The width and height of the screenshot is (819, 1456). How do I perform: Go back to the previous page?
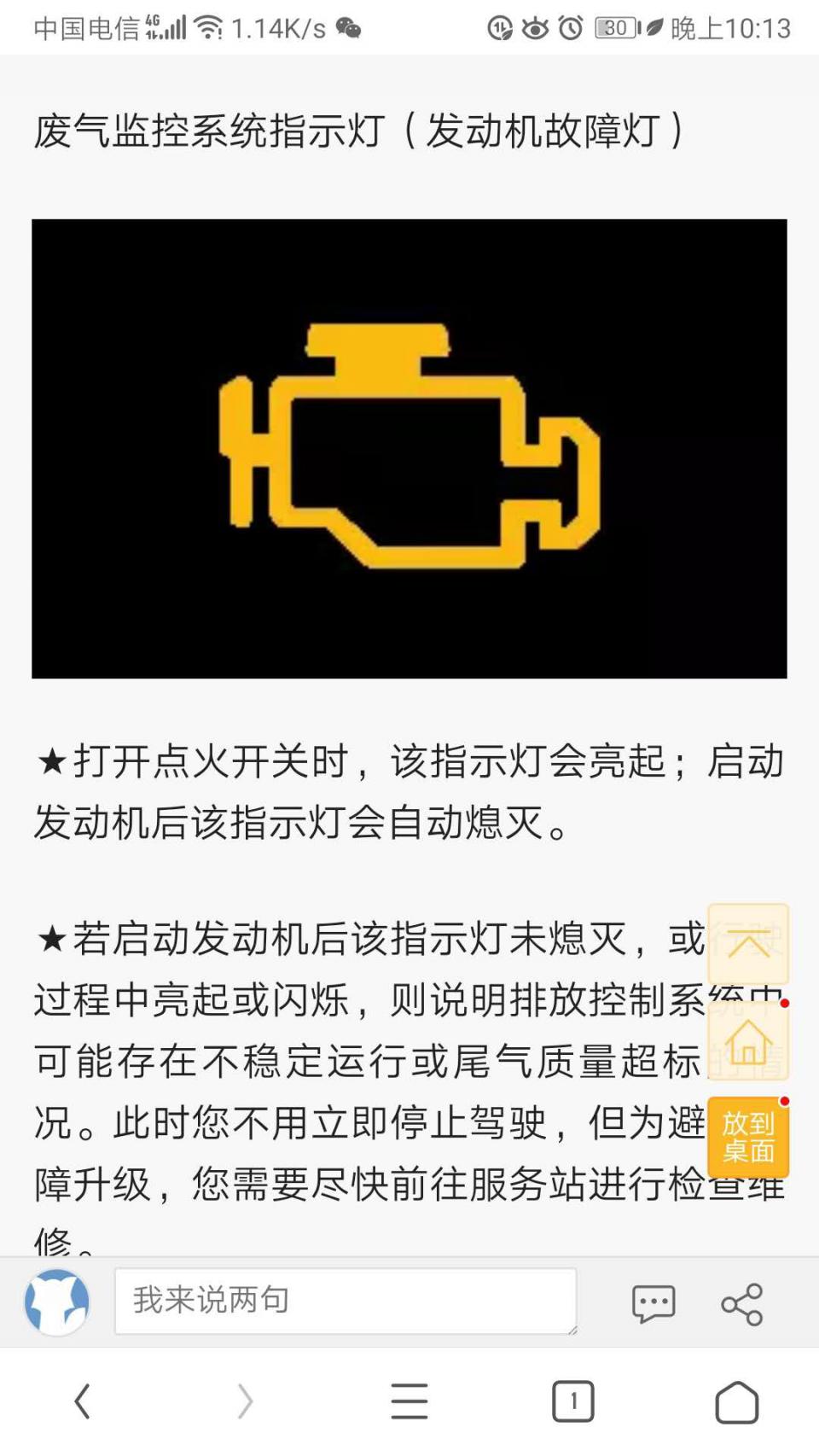[x=82, y=1401]
